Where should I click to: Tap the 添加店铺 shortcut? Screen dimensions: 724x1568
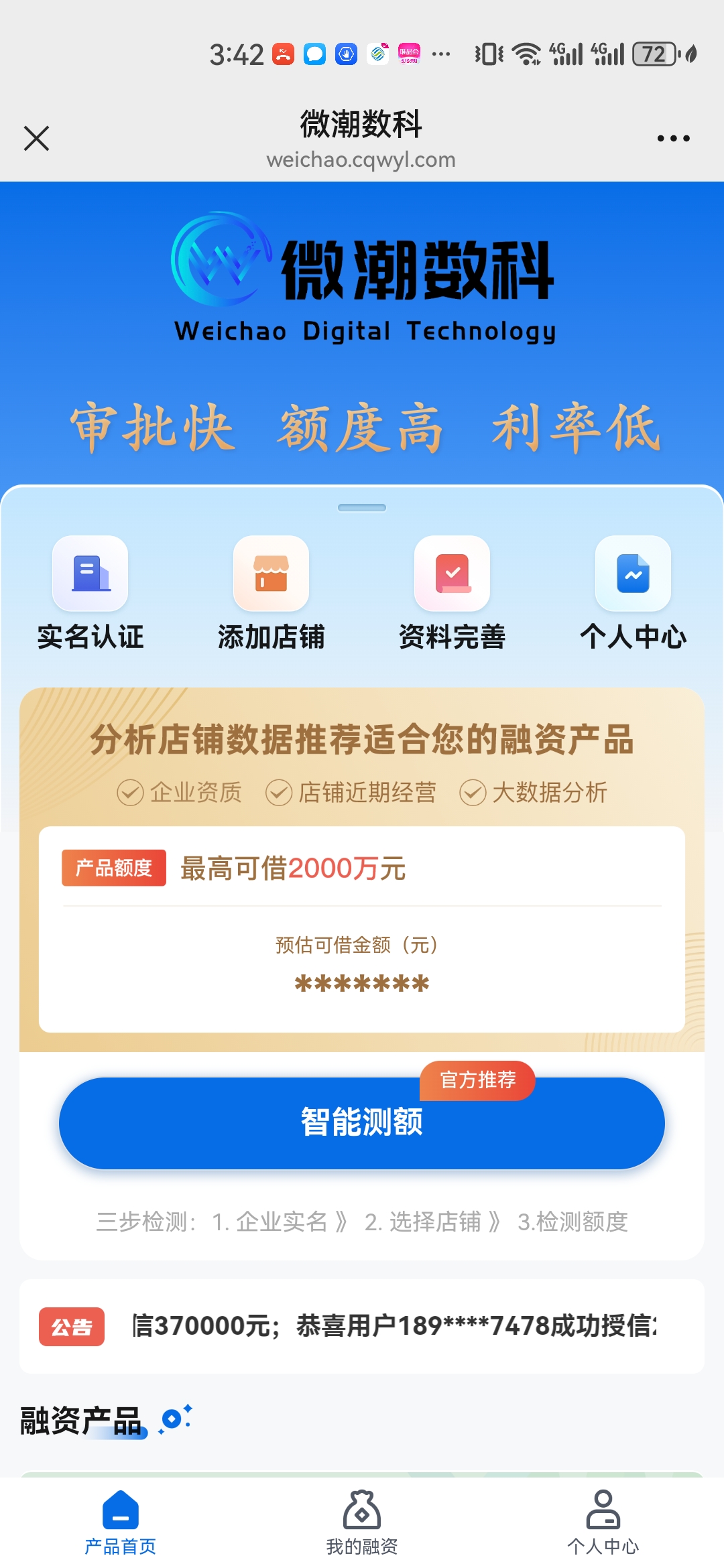tap(271, 593)
